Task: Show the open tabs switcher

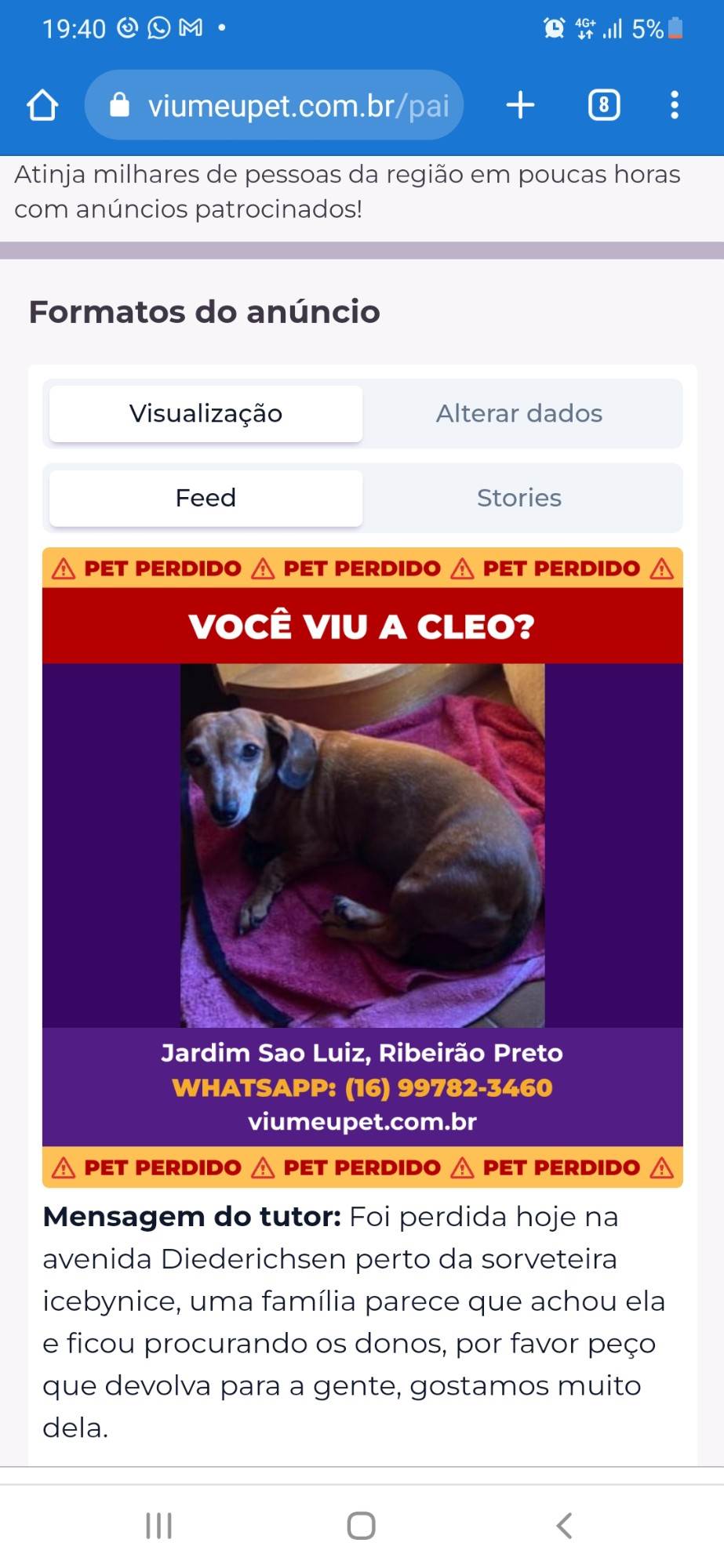Action: (603, 105)
